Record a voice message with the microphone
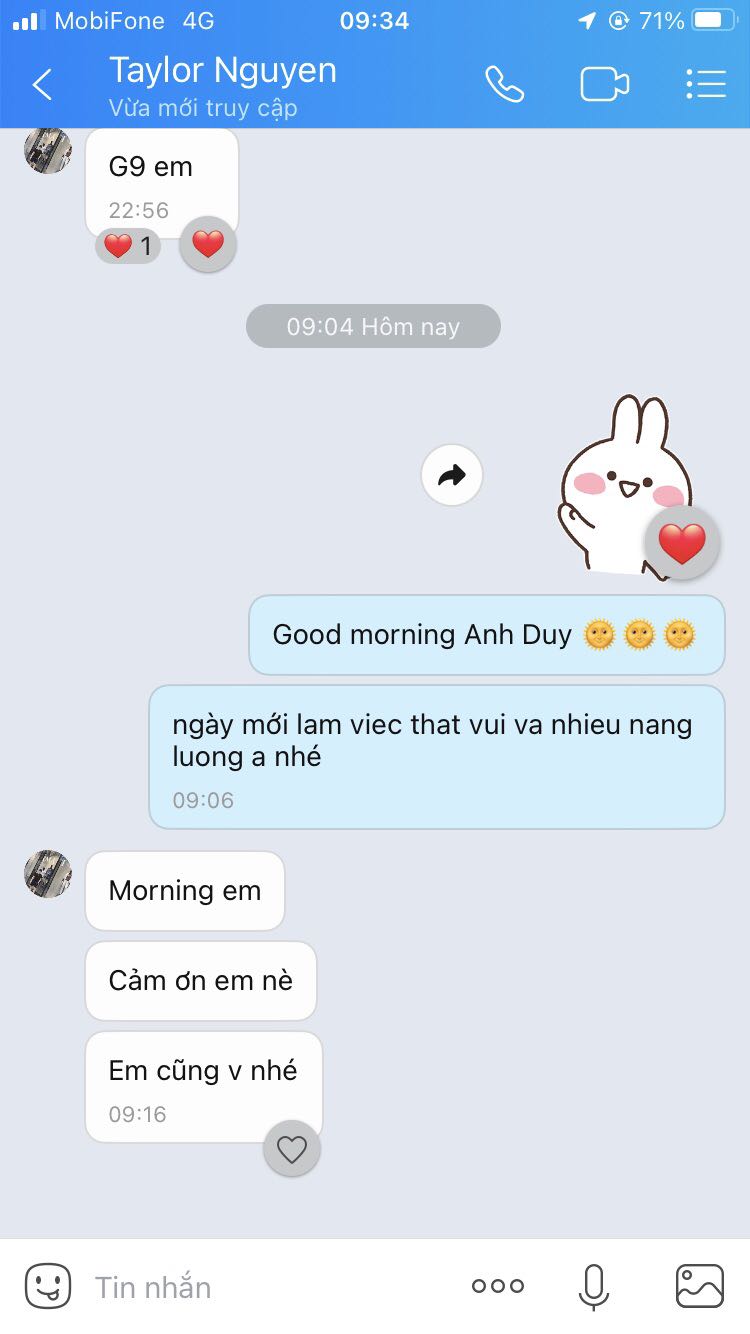This screenshot has width=750, height=1334. (594, 1287)
